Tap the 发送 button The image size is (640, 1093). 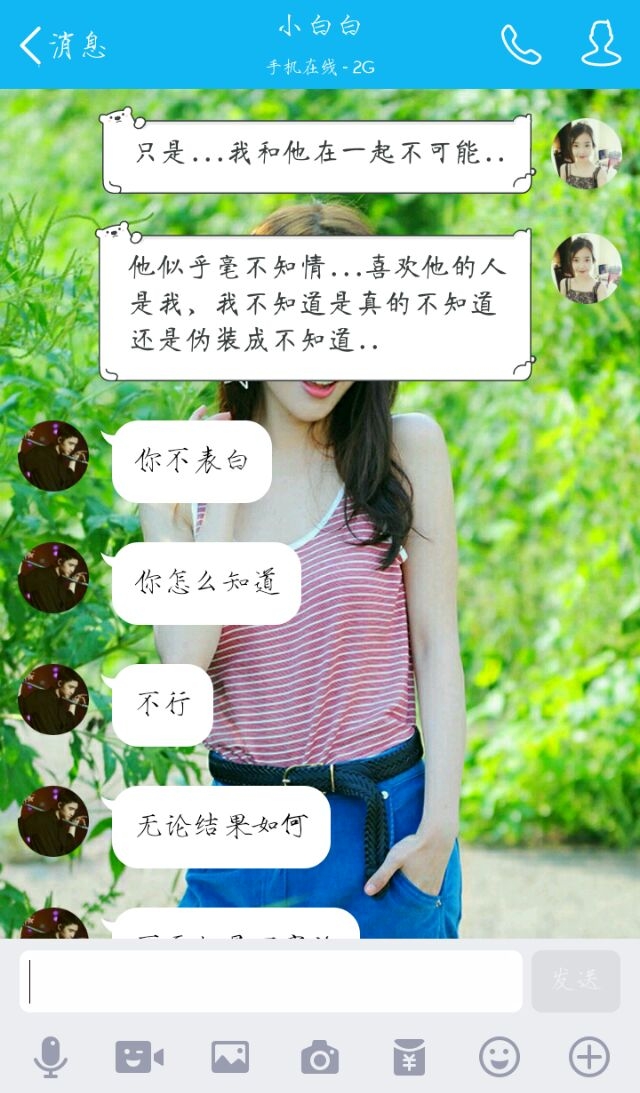click(x=575, y=981)
